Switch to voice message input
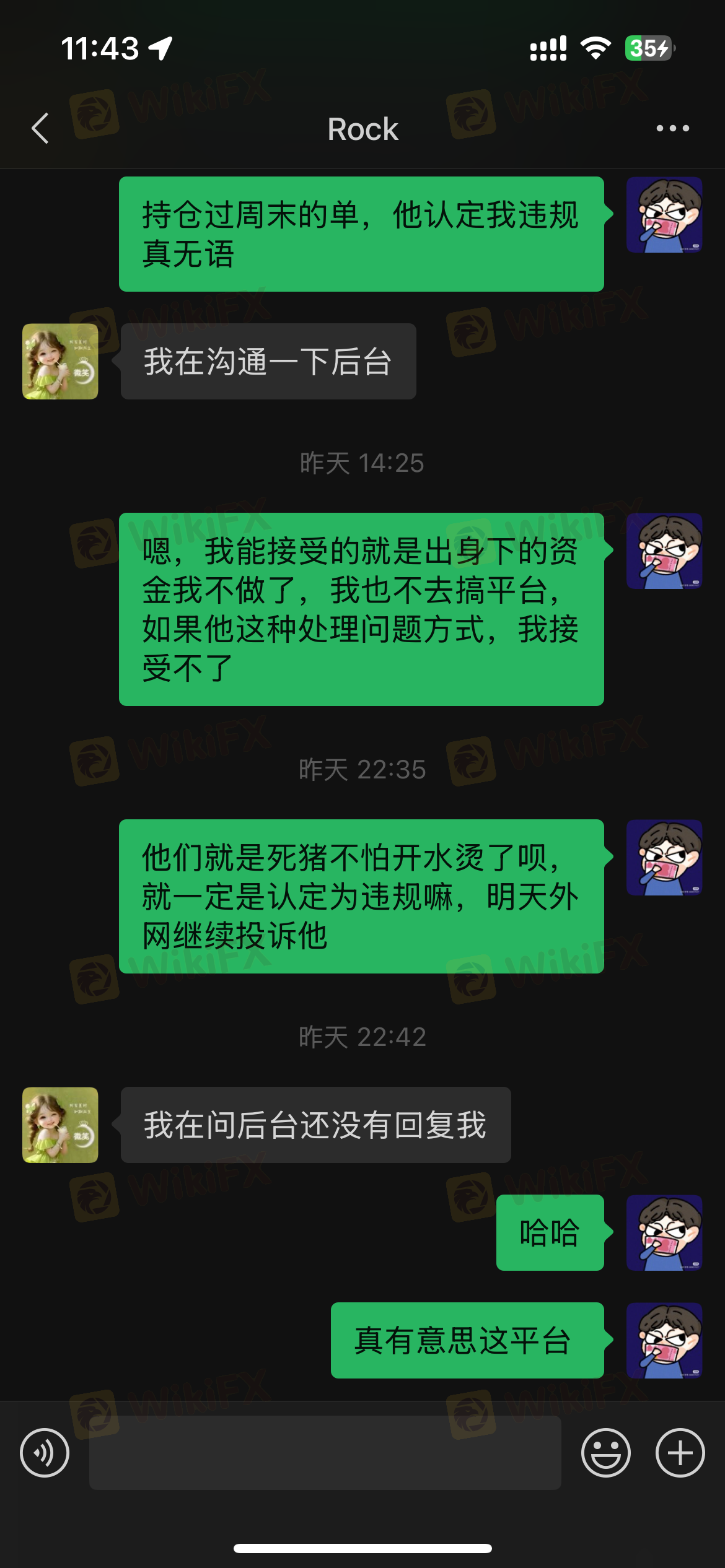 point(45,1452)
